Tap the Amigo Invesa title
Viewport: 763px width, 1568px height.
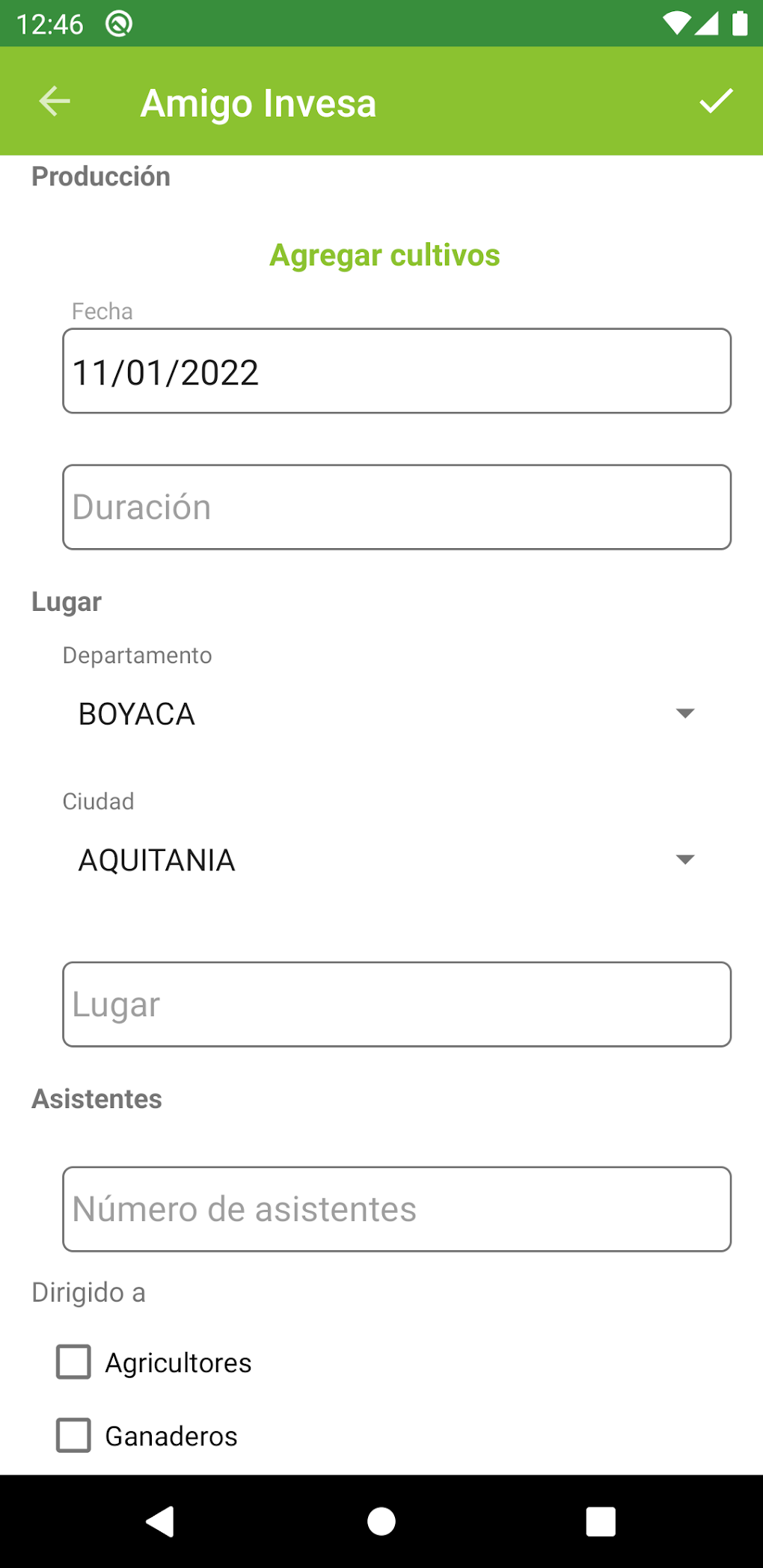(x=257, y=103)
